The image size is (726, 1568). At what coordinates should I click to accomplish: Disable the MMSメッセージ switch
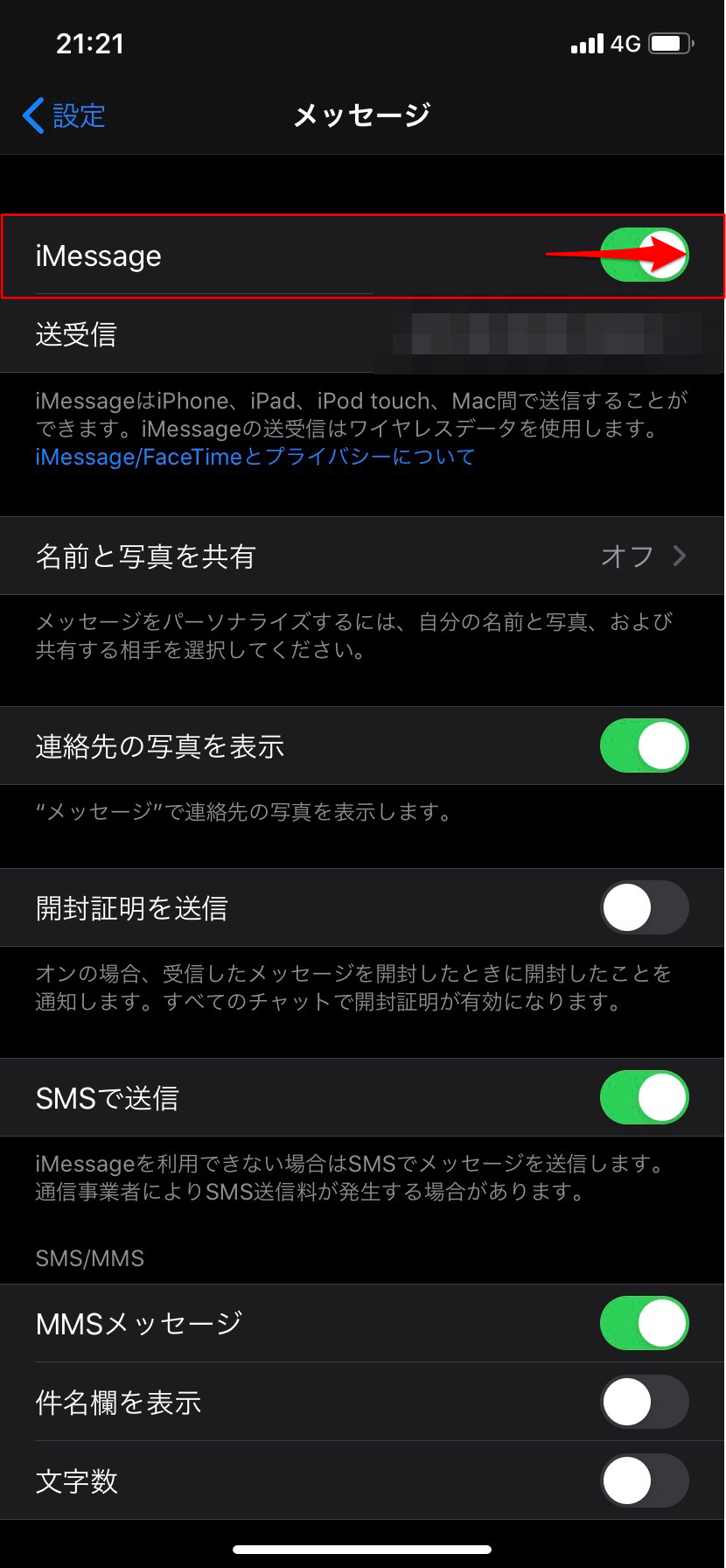(644, 1323)
